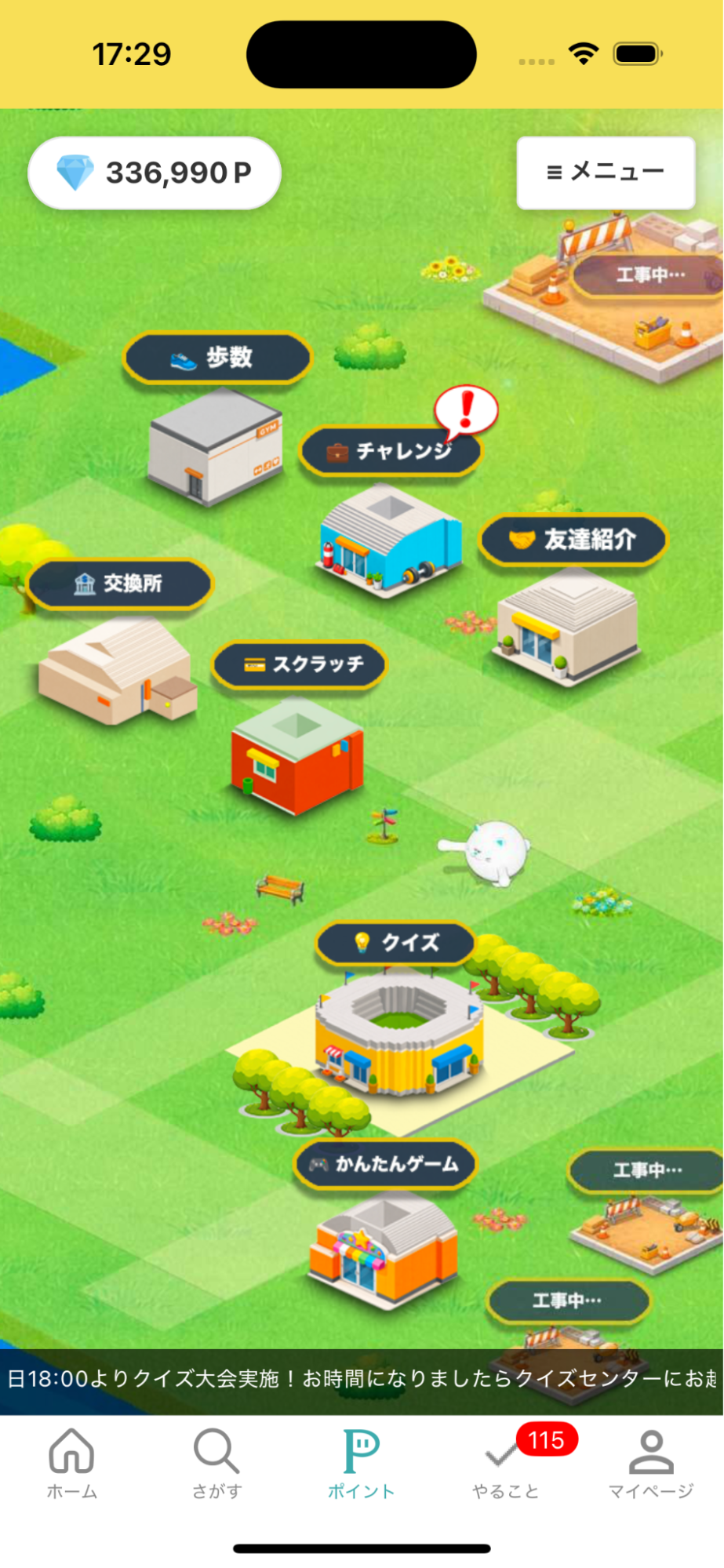Enter the チャレンジ challenge area
Screen dimensions: 724x1568
click(x=390, y=451)
